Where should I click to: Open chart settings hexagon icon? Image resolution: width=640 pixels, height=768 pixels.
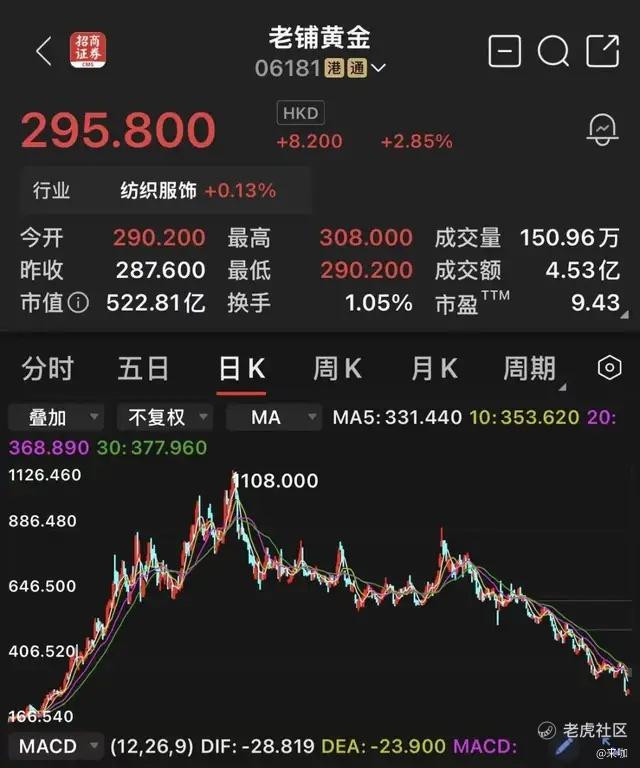610,367
